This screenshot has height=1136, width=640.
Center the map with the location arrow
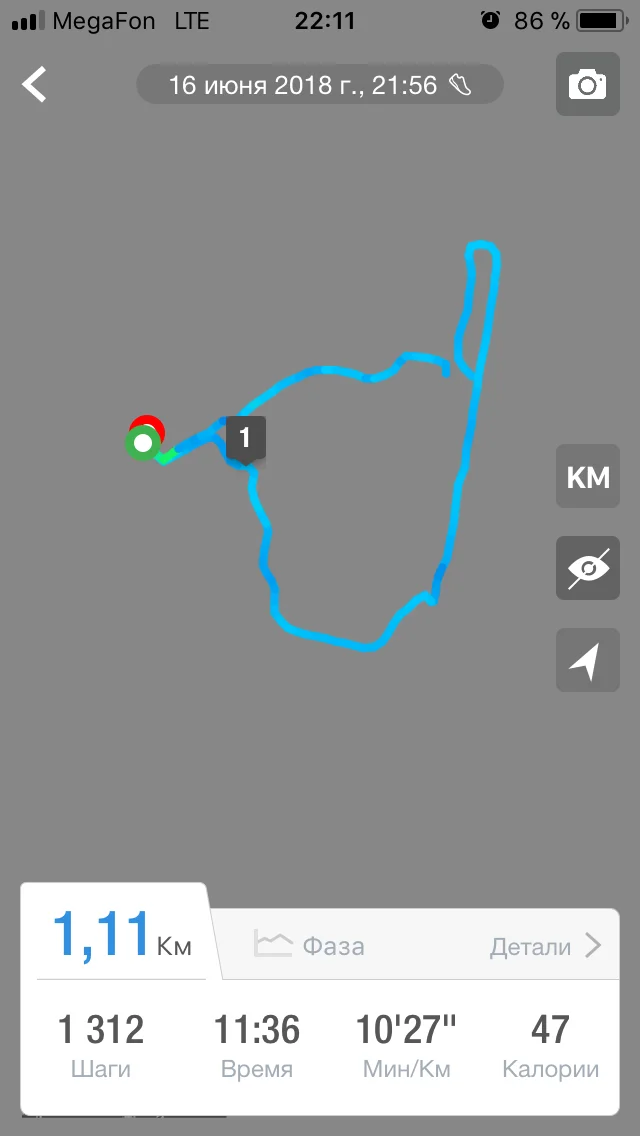click(588, 660)
